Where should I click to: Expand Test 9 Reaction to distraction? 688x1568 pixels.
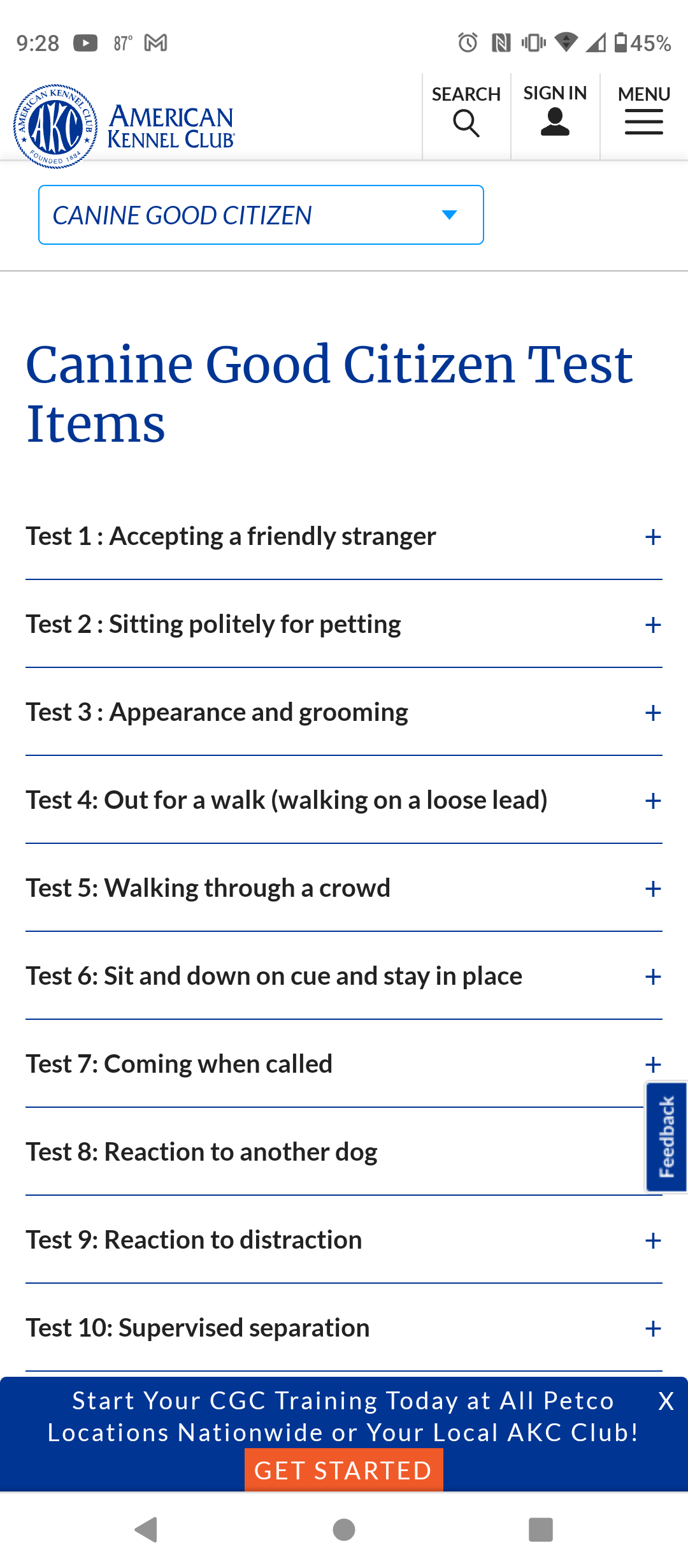(x=344, y=1240)
